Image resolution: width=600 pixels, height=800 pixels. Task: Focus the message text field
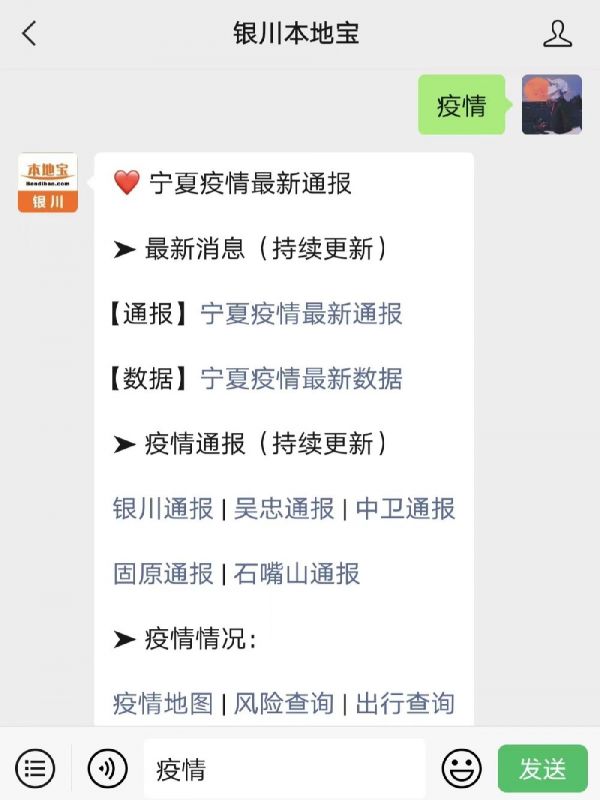click(x=284, y=769)
